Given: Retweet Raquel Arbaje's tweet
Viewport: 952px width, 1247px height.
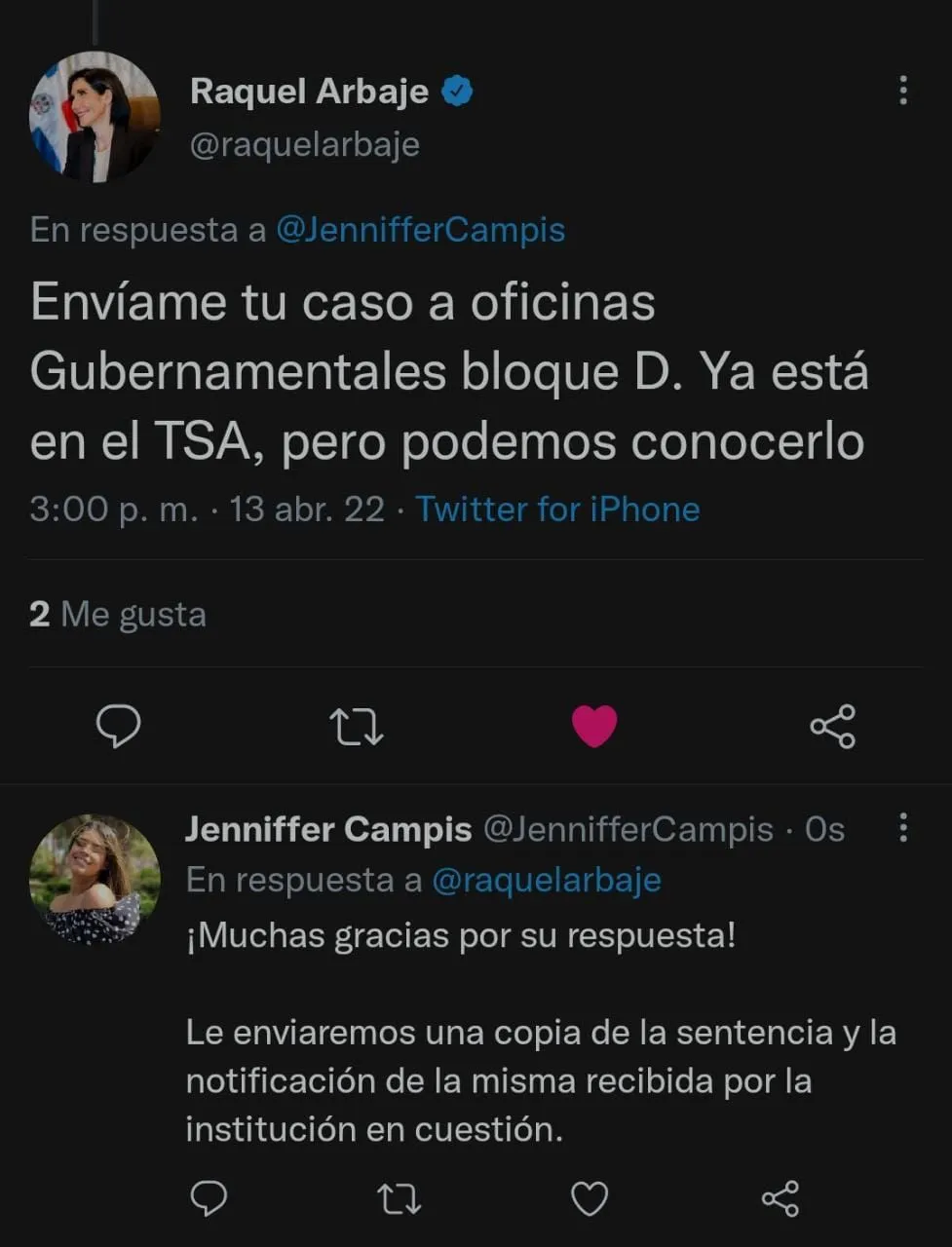Looking at the screenshot, I should 357,727.
